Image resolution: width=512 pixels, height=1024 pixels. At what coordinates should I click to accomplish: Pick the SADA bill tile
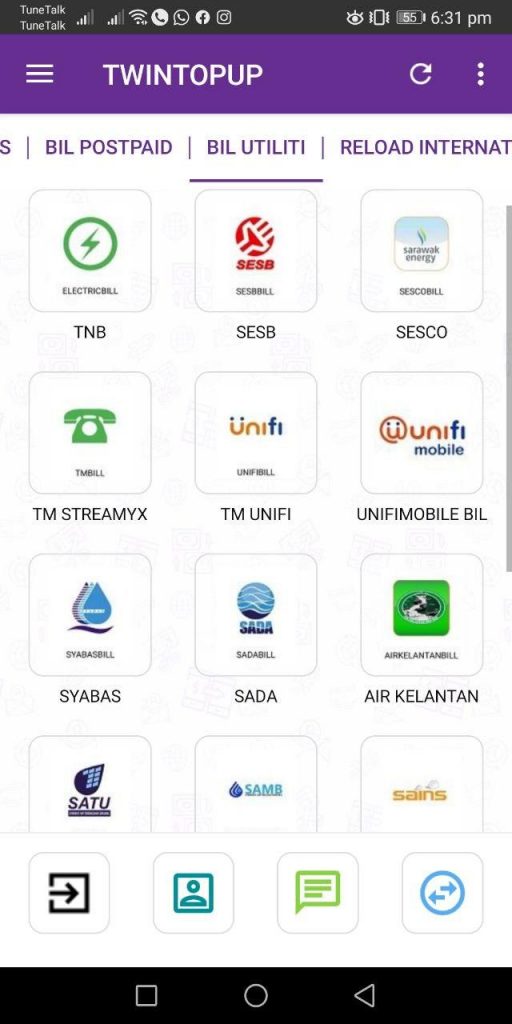(x=256, y=615)
